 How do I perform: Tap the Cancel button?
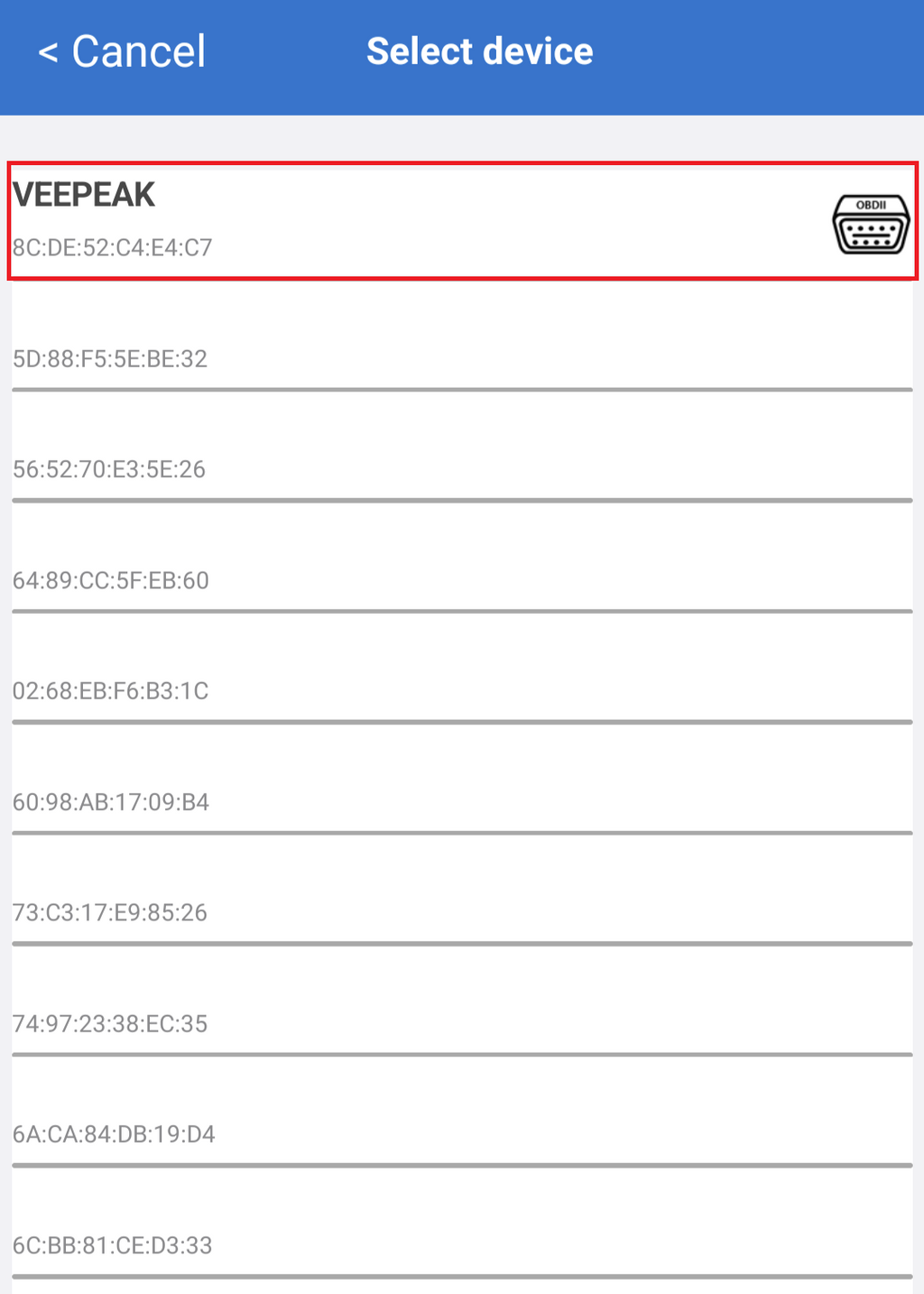[x=122, y=51]
